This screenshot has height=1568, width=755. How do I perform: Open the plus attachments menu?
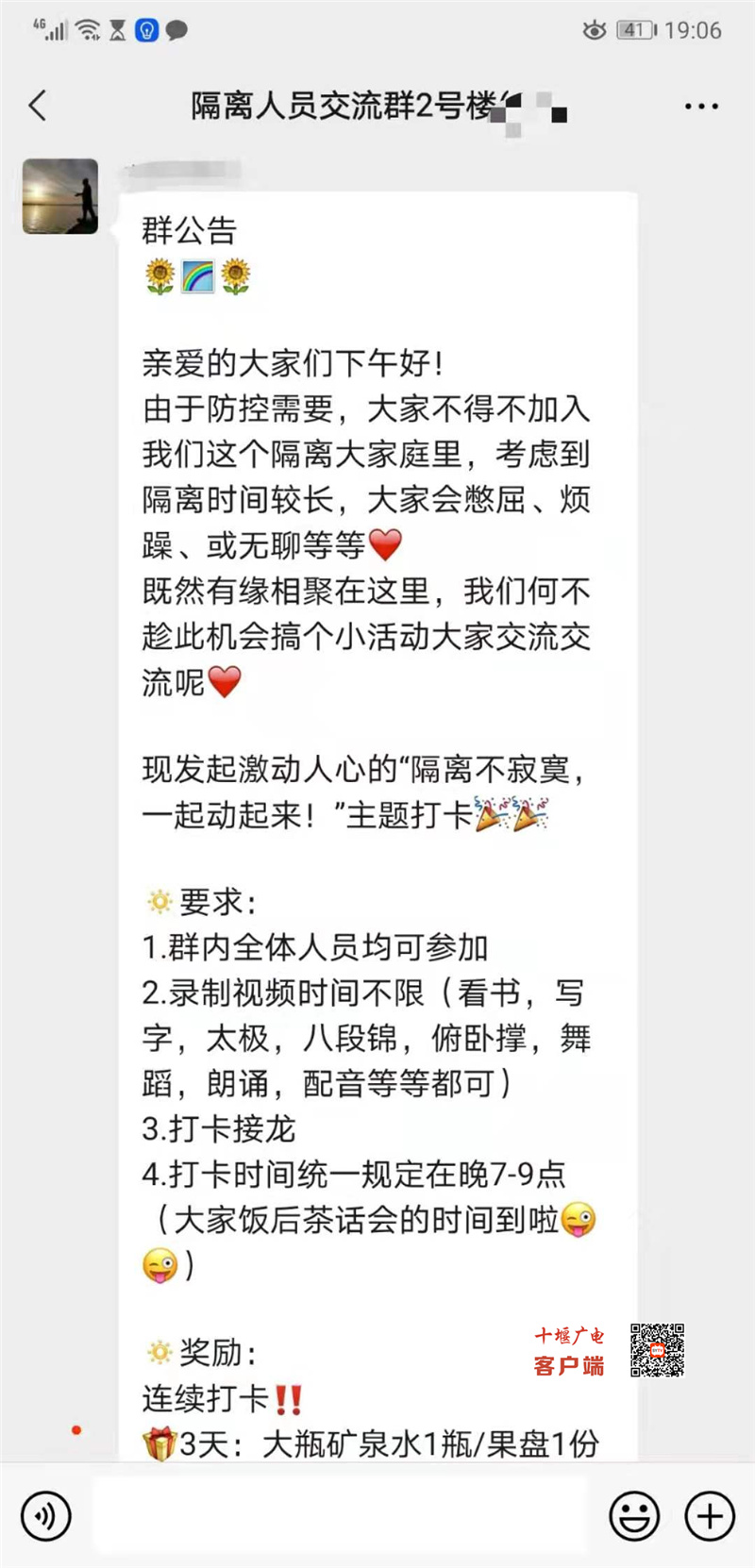710,1516
